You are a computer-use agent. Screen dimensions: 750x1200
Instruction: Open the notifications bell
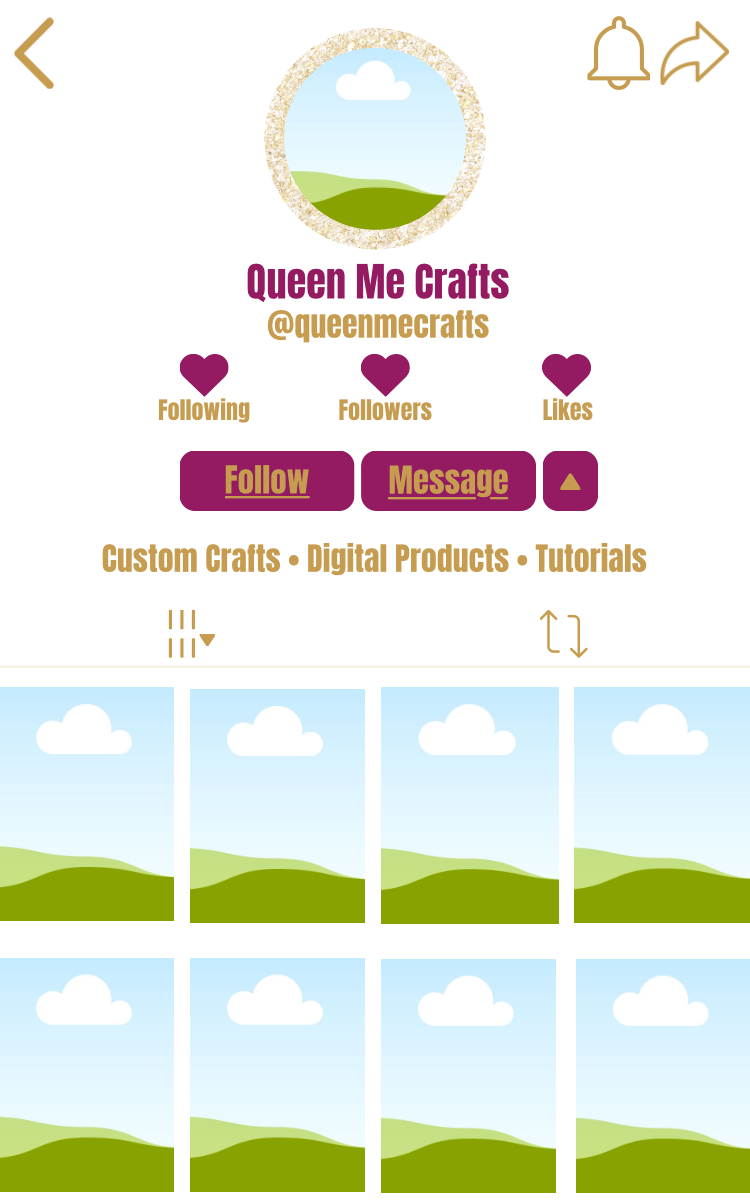click(x=618, y=54)
